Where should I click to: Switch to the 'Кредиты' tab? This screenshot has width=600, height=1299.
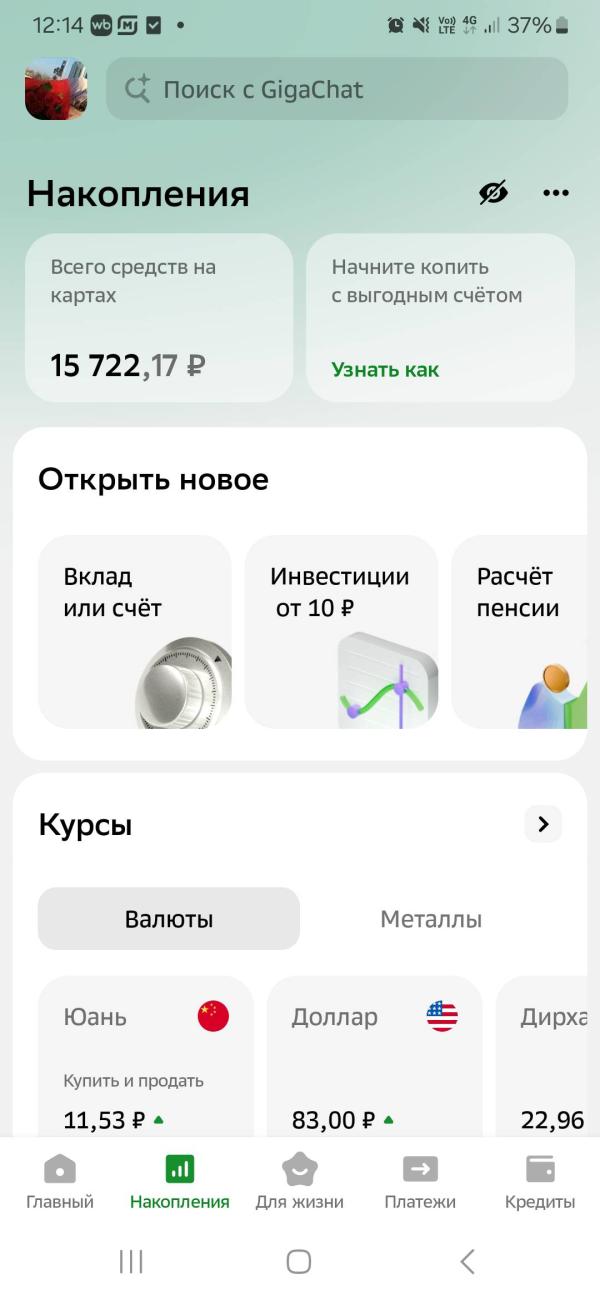(540, 1182)
